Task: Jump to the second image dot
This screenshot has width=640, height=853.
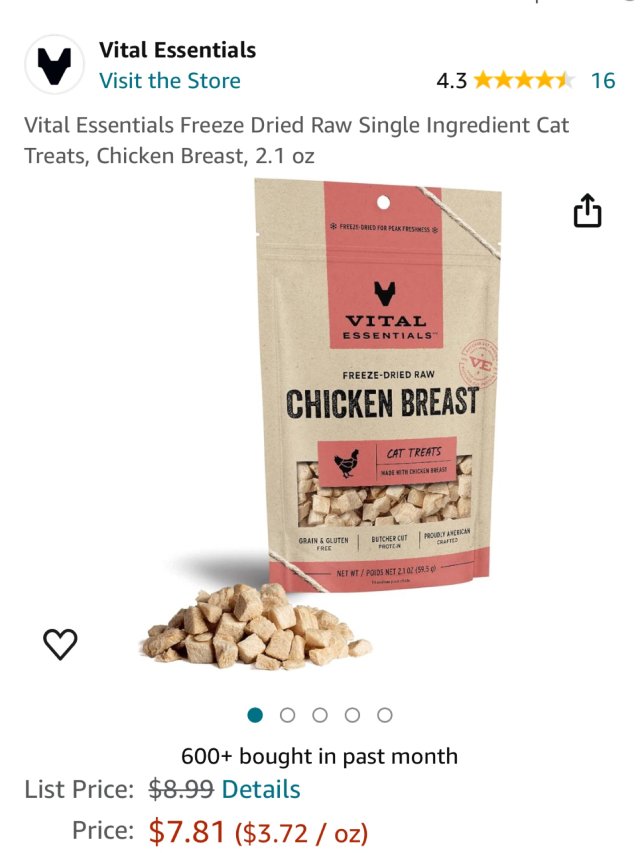Action: click(x=288, y=715)
